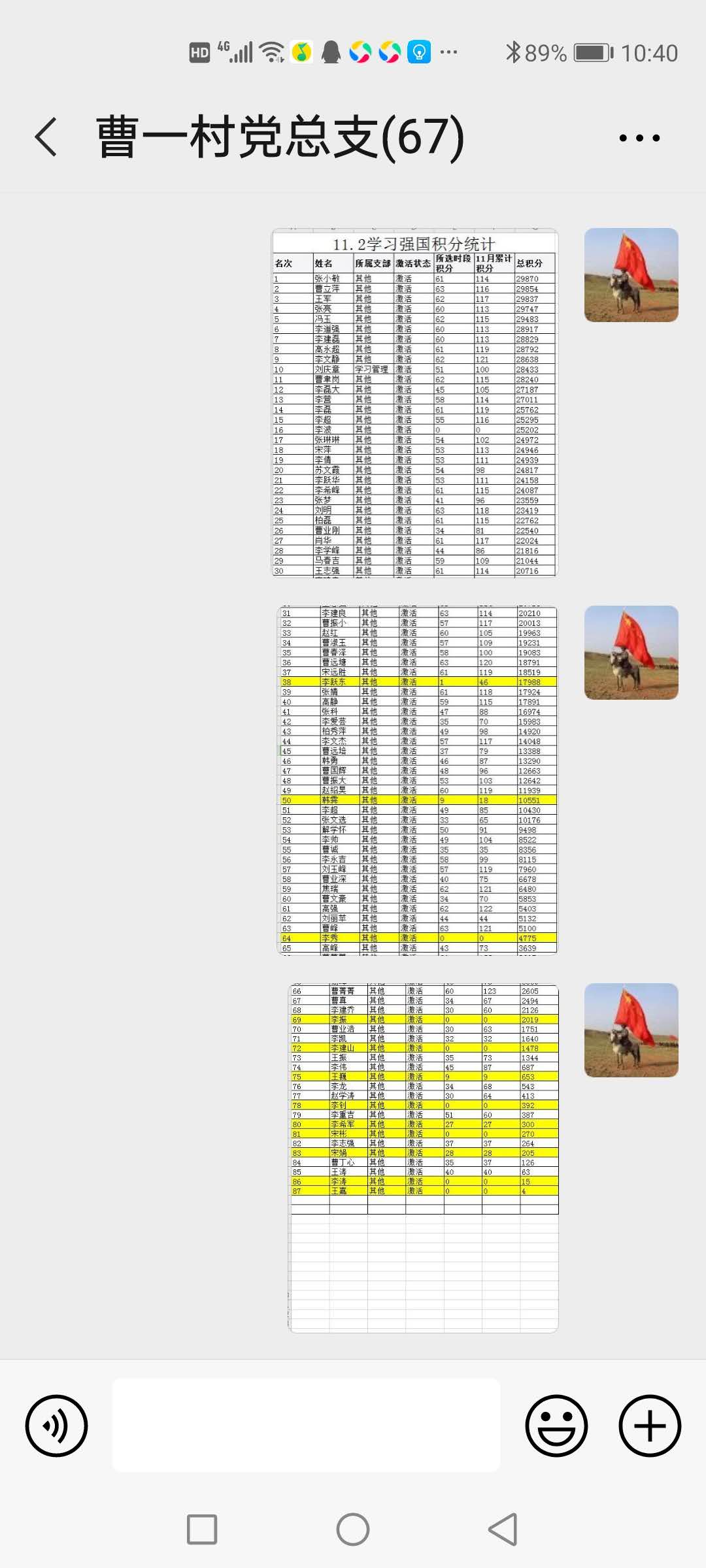
Task: Open the emoji picker
Action: pyautogui.click(x=556, y=1426)
